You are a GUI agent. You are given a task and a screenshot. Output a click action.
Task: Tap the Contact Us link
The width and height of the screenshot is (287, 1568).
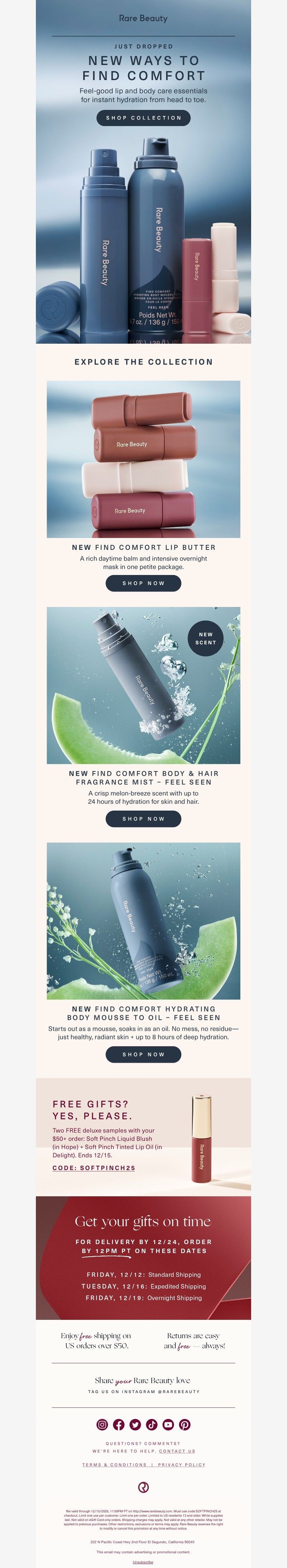click(x=177, y=1451)
